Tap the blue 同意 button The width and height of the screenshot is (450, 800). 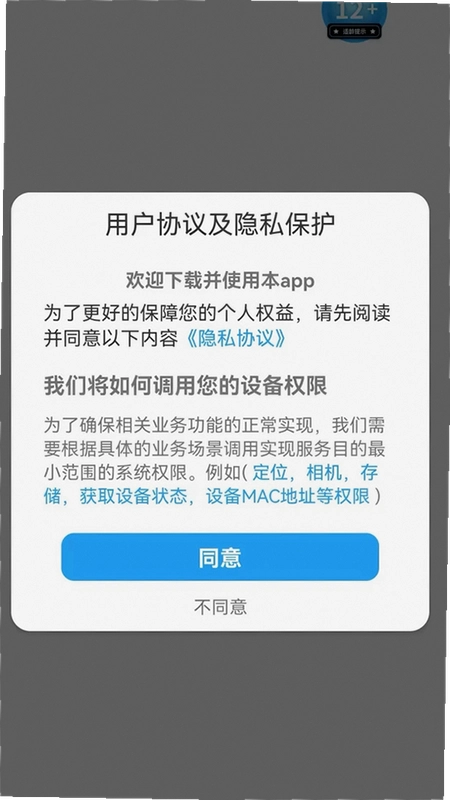pos(220,557)
